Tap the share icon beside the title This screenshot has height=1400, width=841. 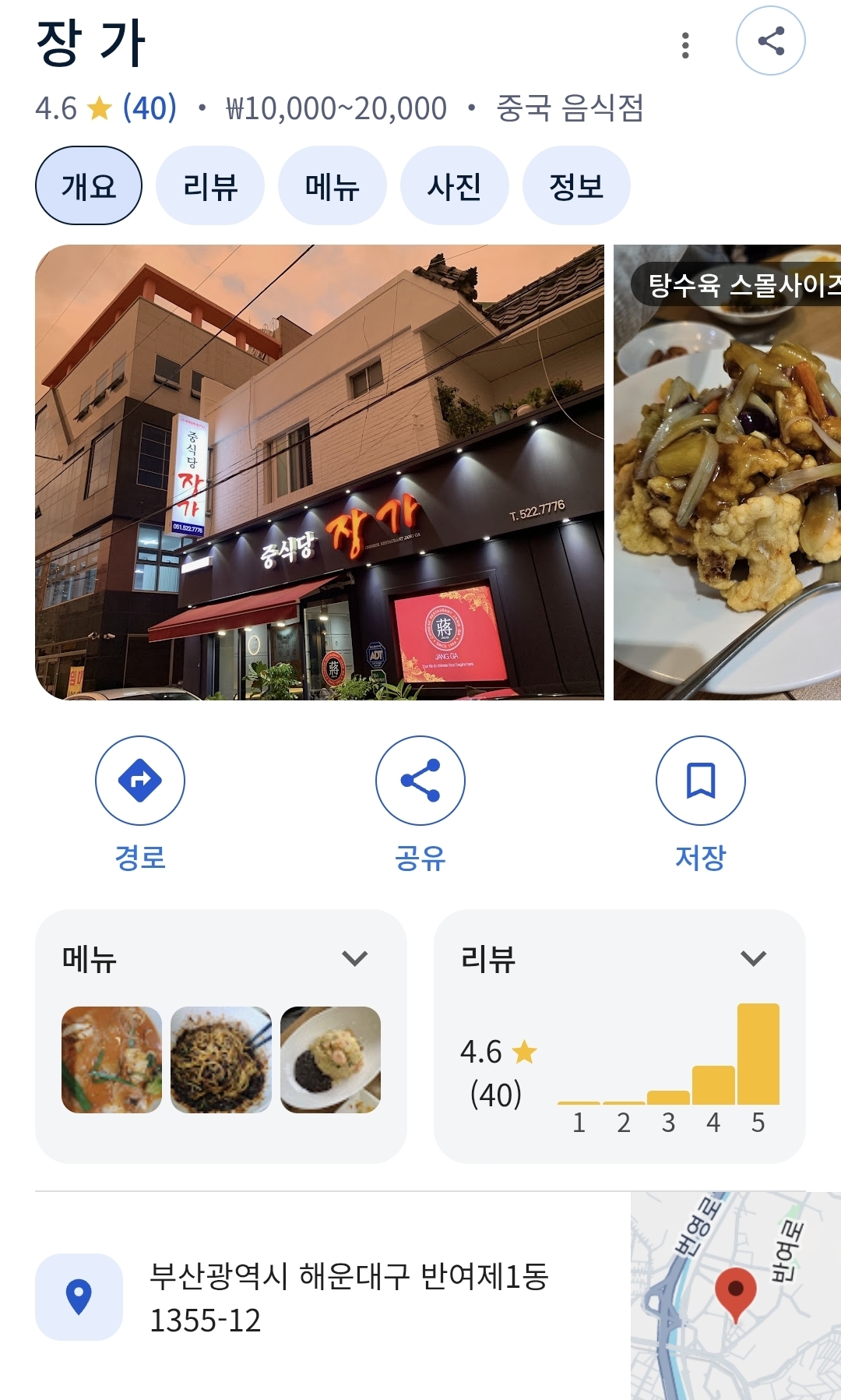coord(770,41)
